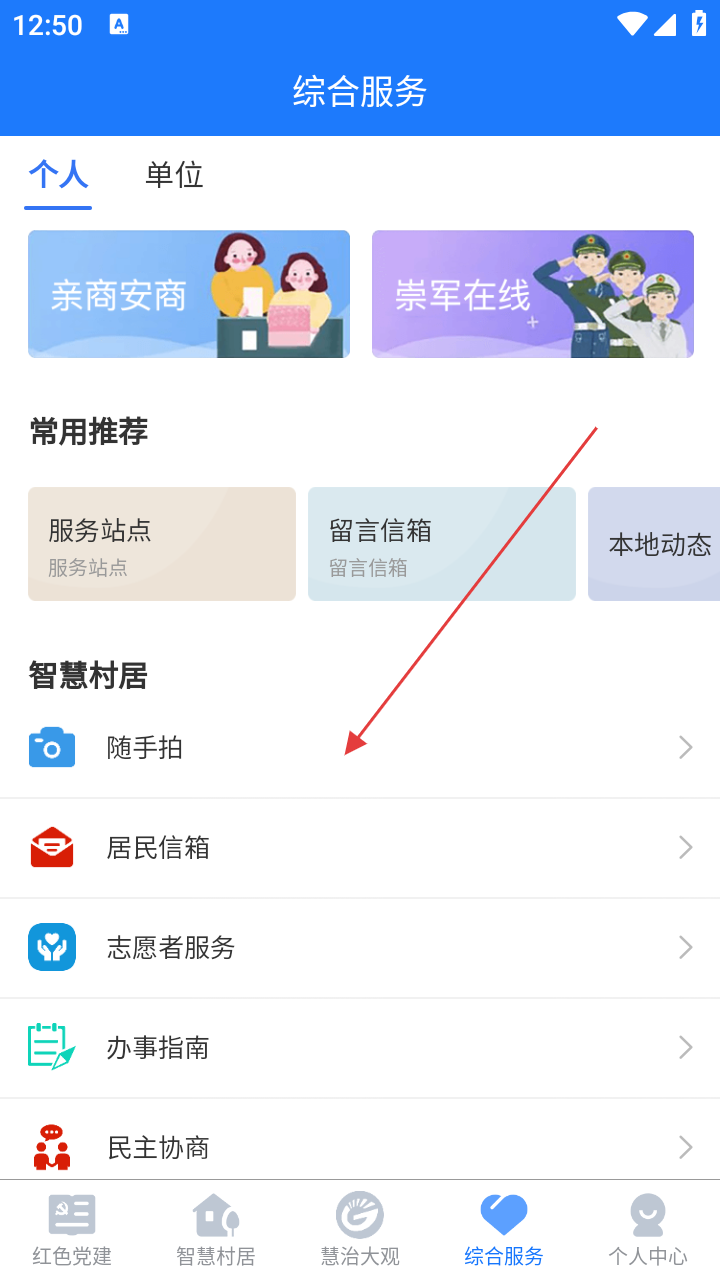
Task: Switch to the 智慧村居 bottom tab
Action: tap(216, 1230)
